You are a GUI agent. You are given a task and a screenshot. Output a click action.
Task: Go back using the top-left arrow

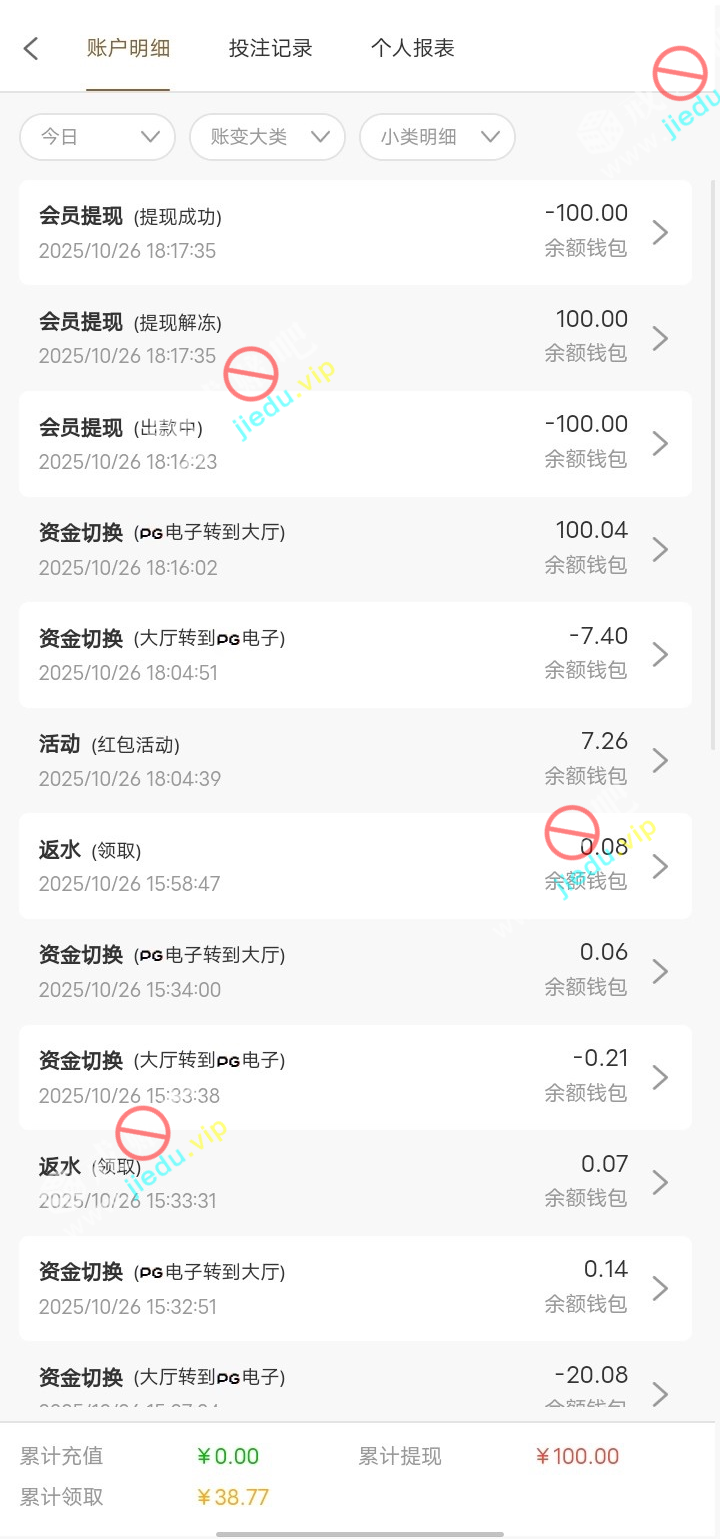click(x=31, y=48)
